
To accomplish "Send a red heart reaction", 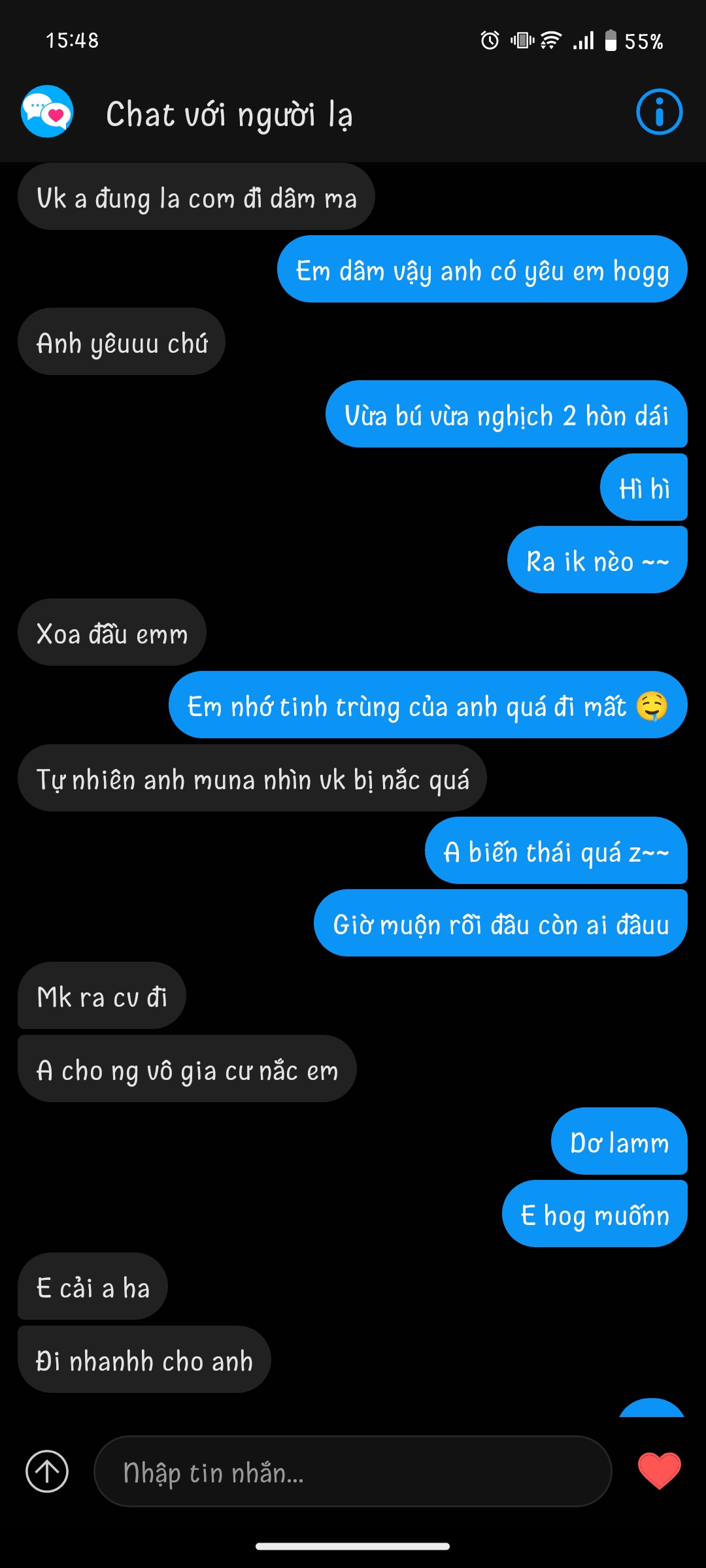I will coord(659,1471).
